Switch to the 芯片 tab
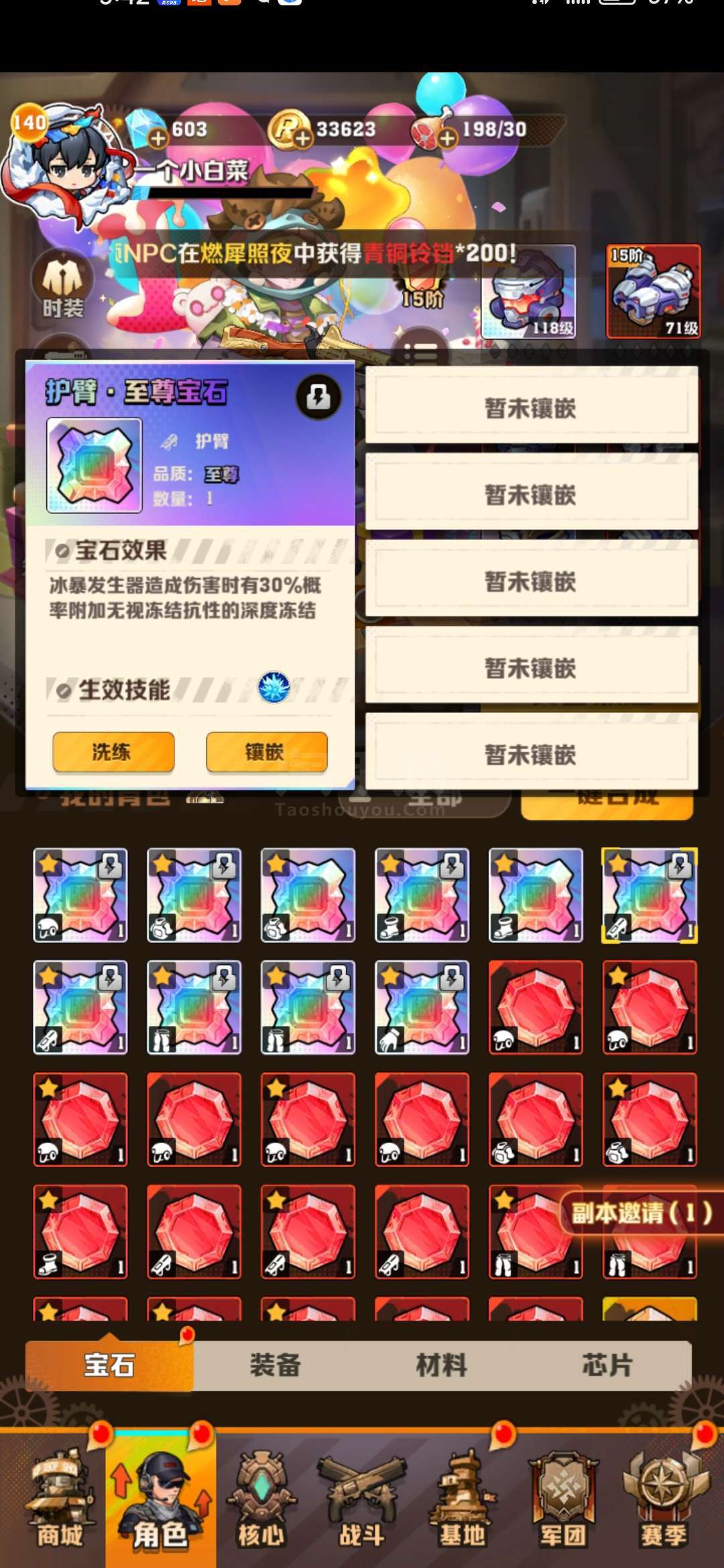The image size is (724, 1568). tap(607, 1365)
